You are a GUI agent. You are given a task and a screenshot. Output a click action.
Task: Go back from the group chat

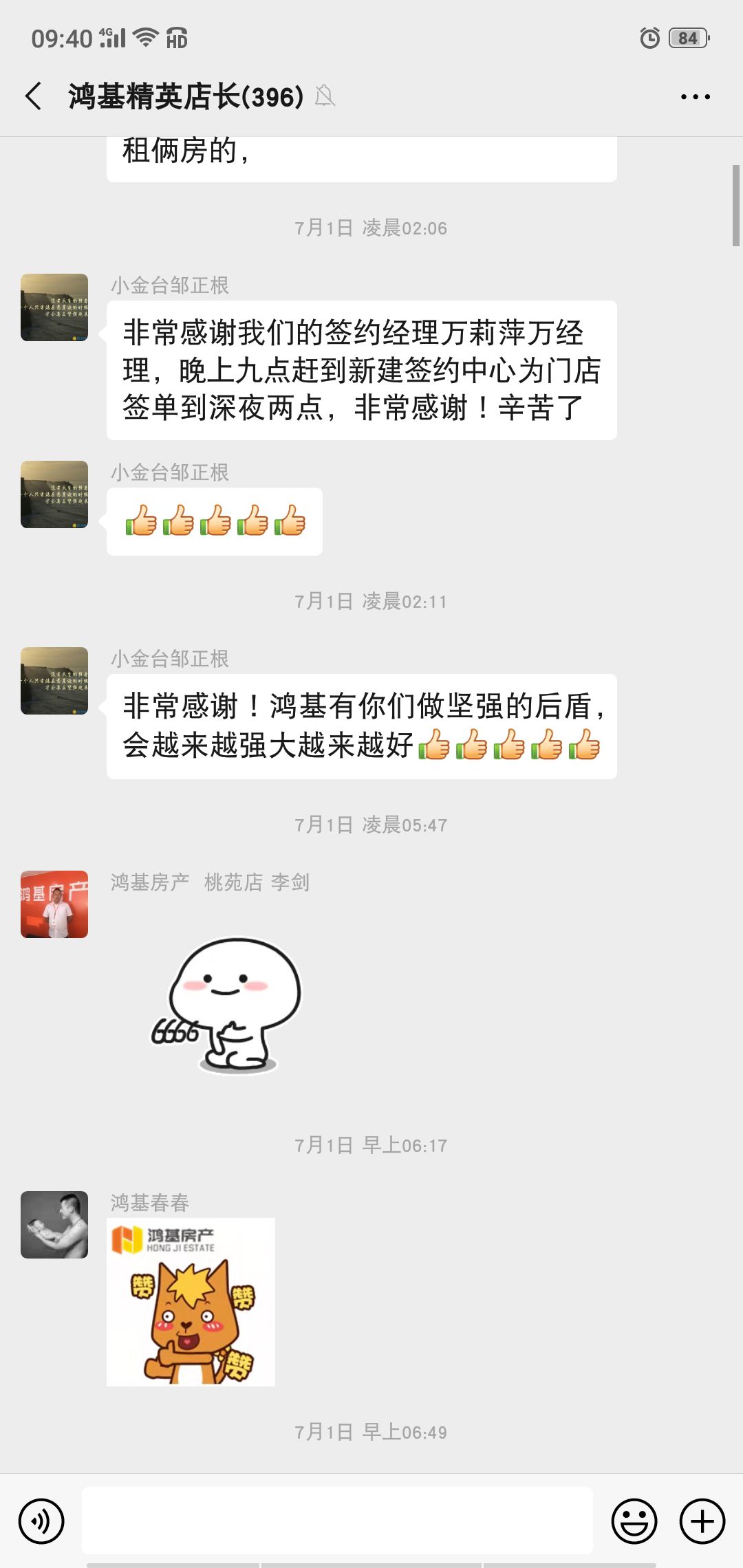coord(33,96)
